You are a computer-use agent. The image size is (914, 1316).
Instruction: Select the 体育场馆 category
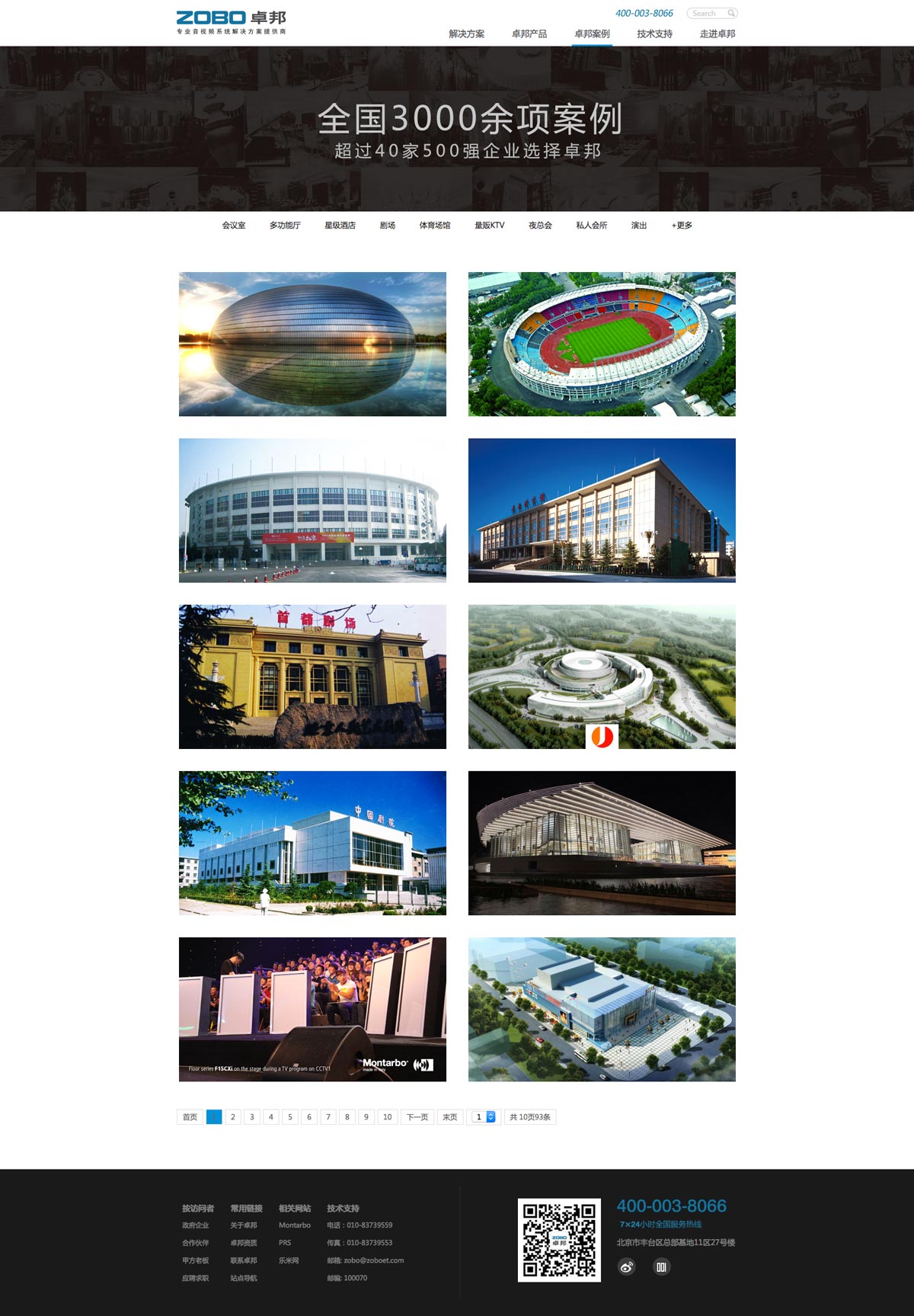point(434,226)
